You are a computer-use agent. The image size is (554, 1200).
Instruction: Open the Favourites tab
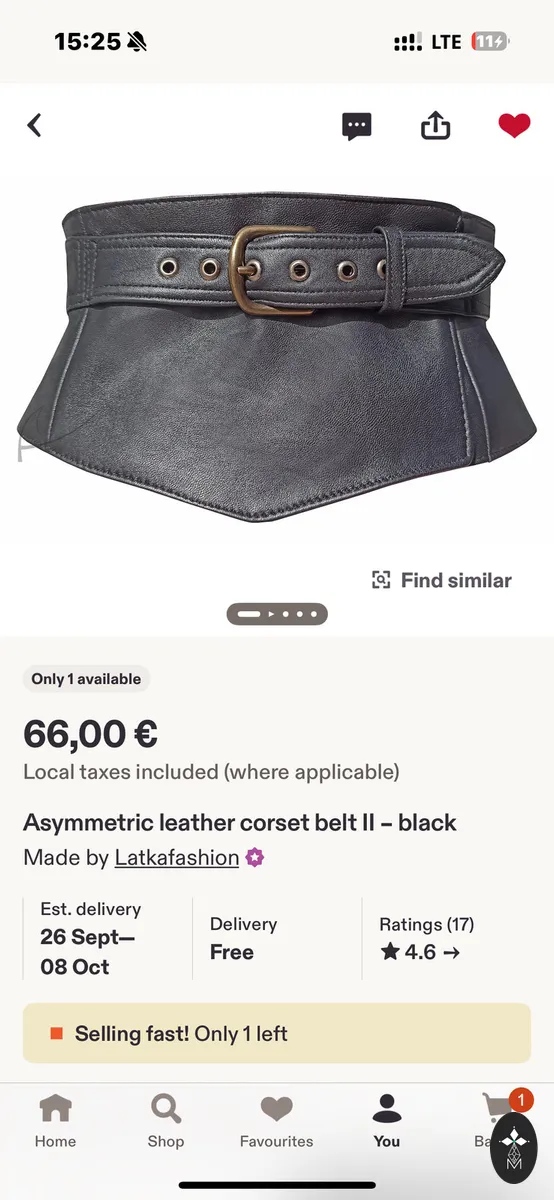coord(276,1121)
